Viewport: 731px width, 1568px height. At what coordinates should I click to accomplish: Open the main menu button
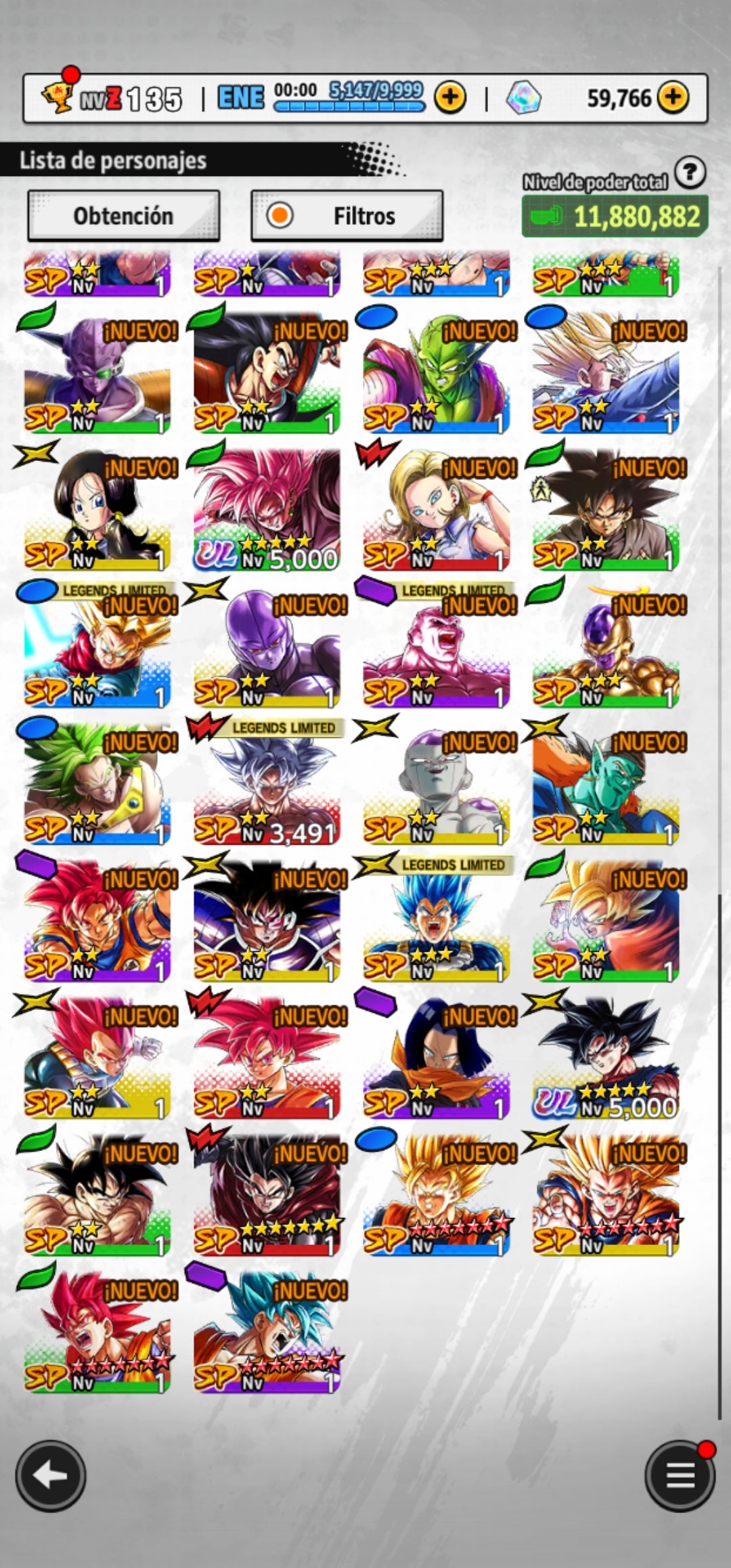680,1476
